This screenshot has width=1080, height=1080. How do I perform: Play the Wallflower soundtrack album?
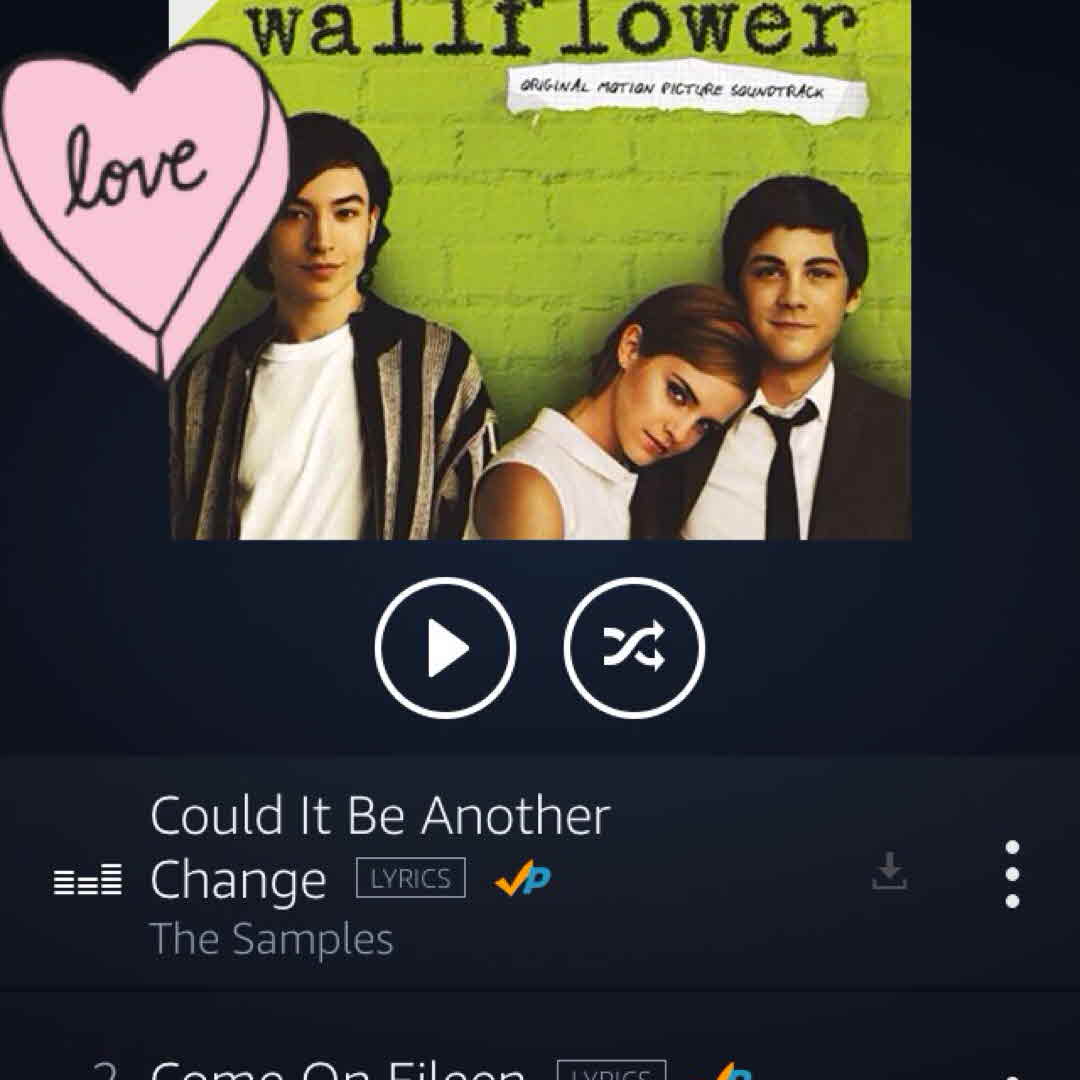445,648
